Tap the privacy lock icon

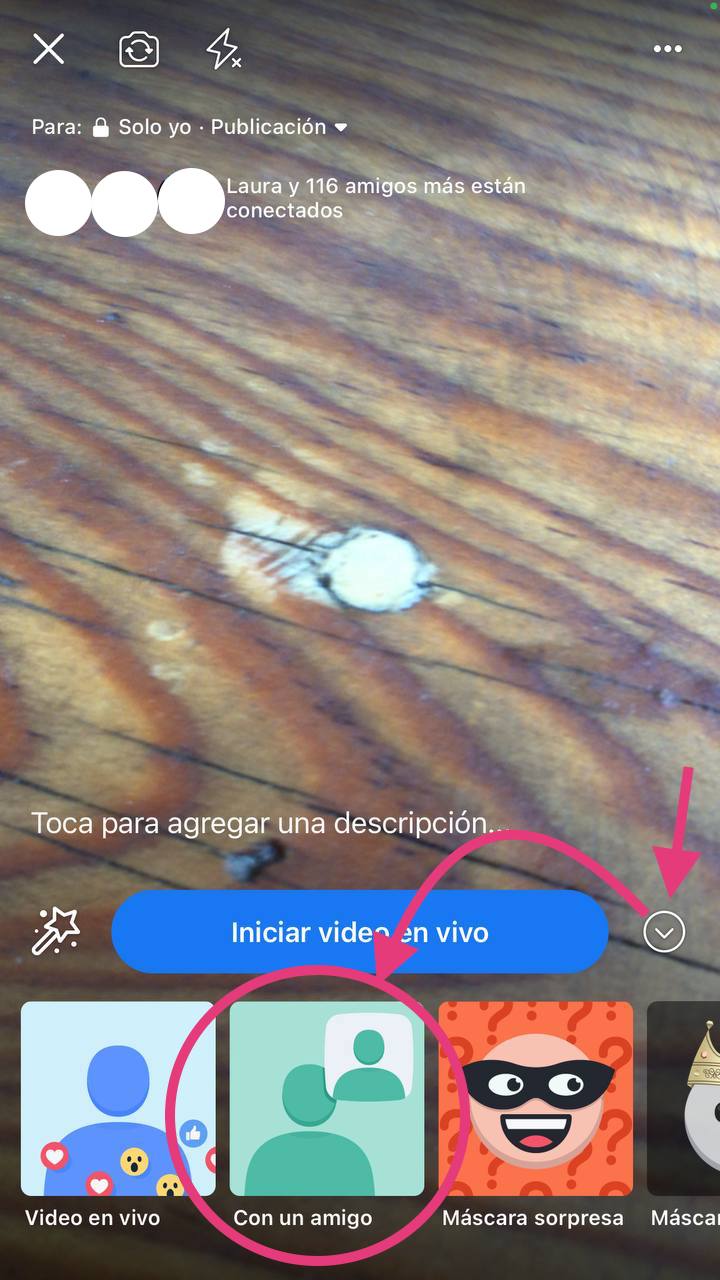pyautogui.click(x=99, y=126)
